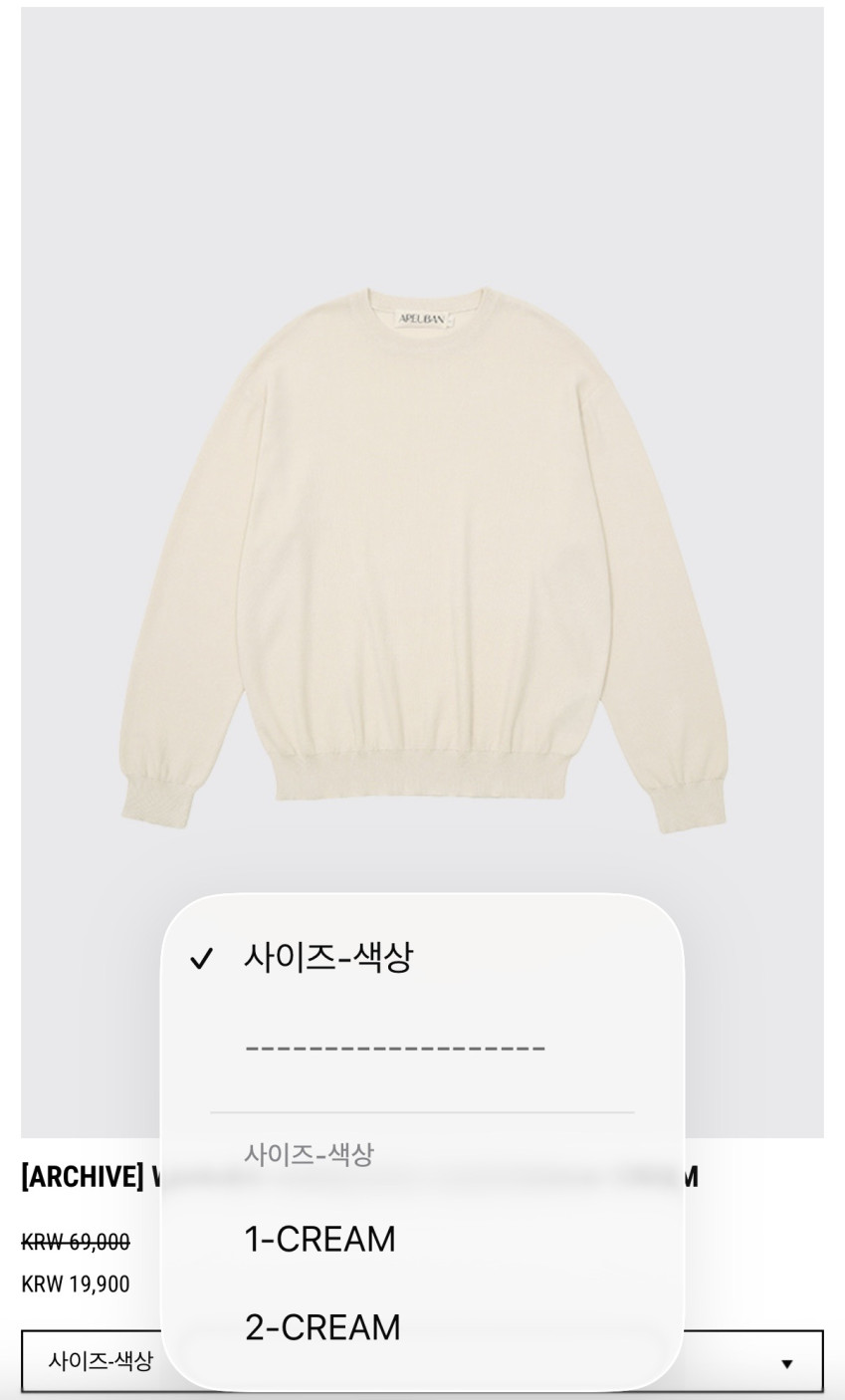Viewport: 845px width, 1400px height.
Task: Pick the checked 사이즈-색상 placeholder option
Action: 328,958
